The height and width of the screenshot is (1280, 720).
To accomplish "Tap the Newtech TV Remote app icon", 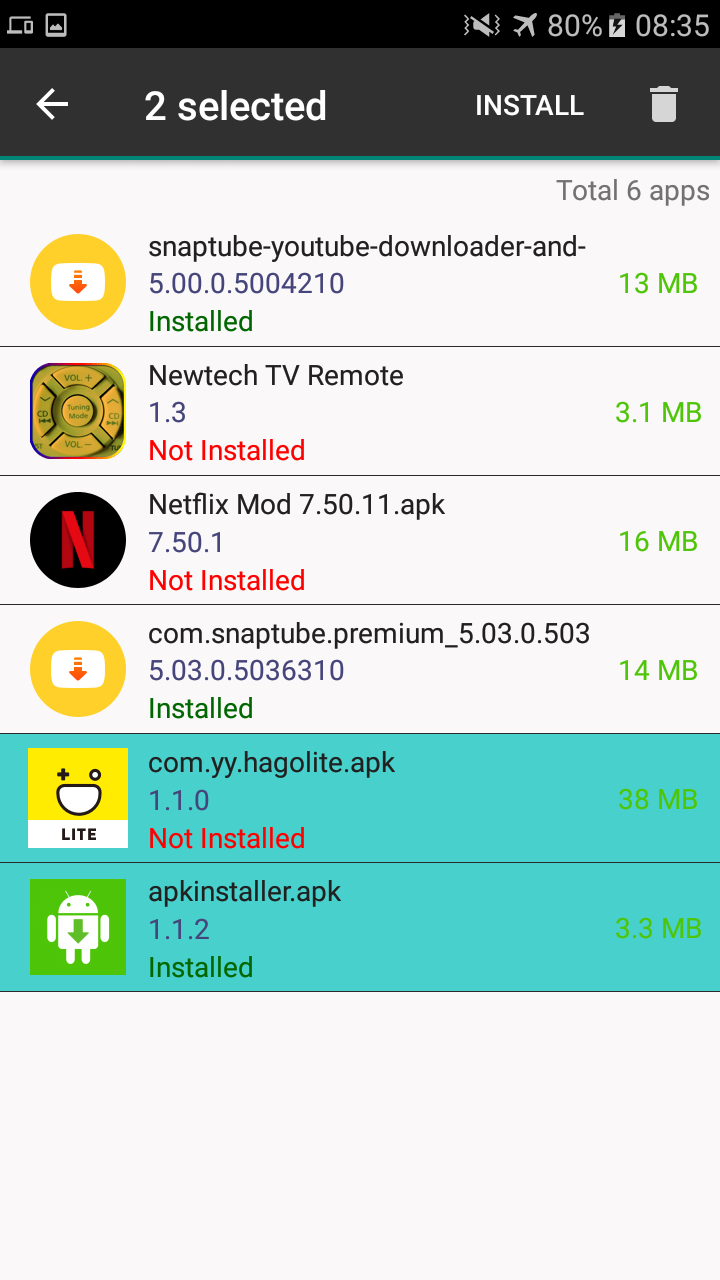I will 78,411.
